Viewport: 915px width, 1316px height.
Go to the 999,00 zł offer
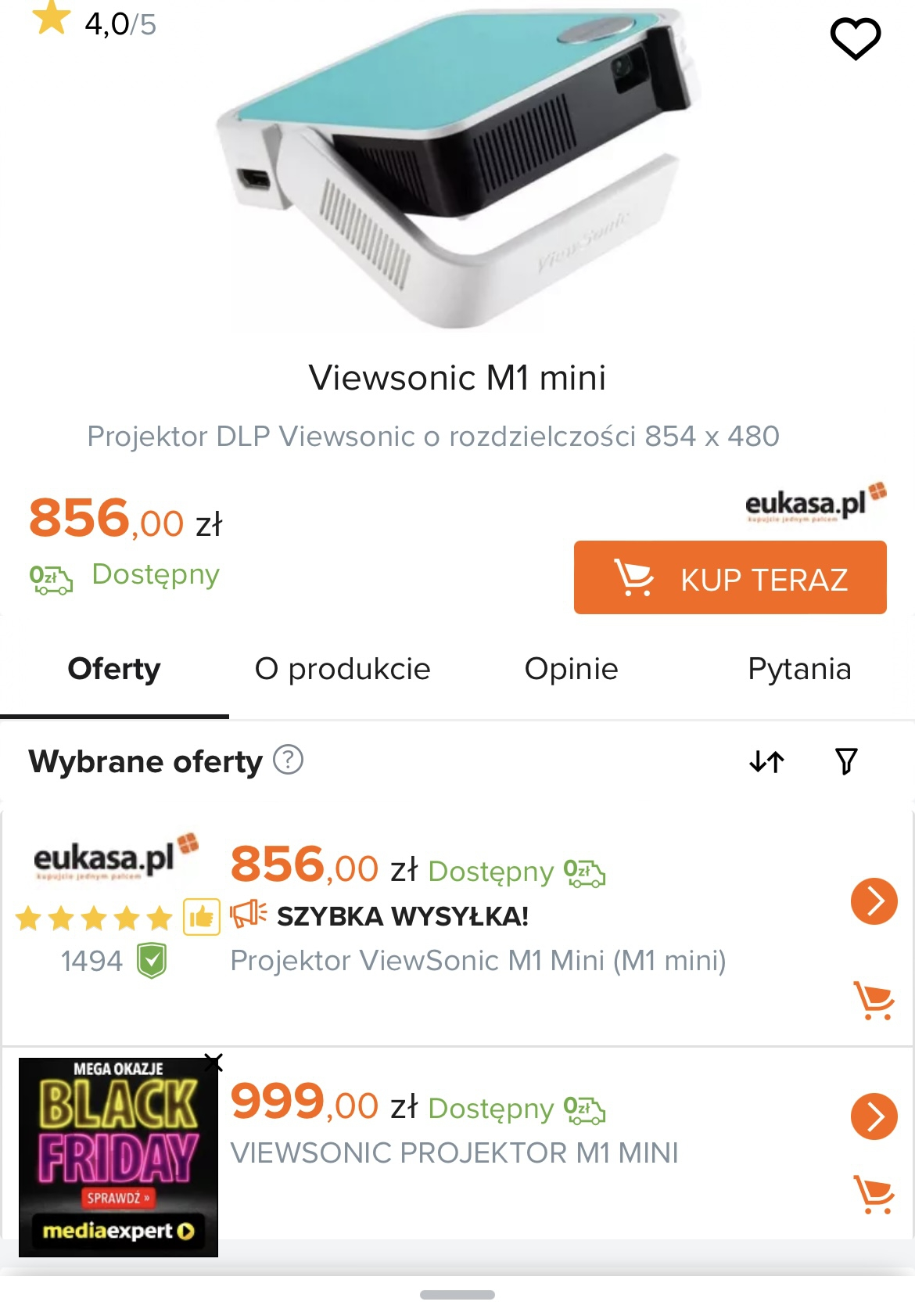click(x=874, y=1116)
